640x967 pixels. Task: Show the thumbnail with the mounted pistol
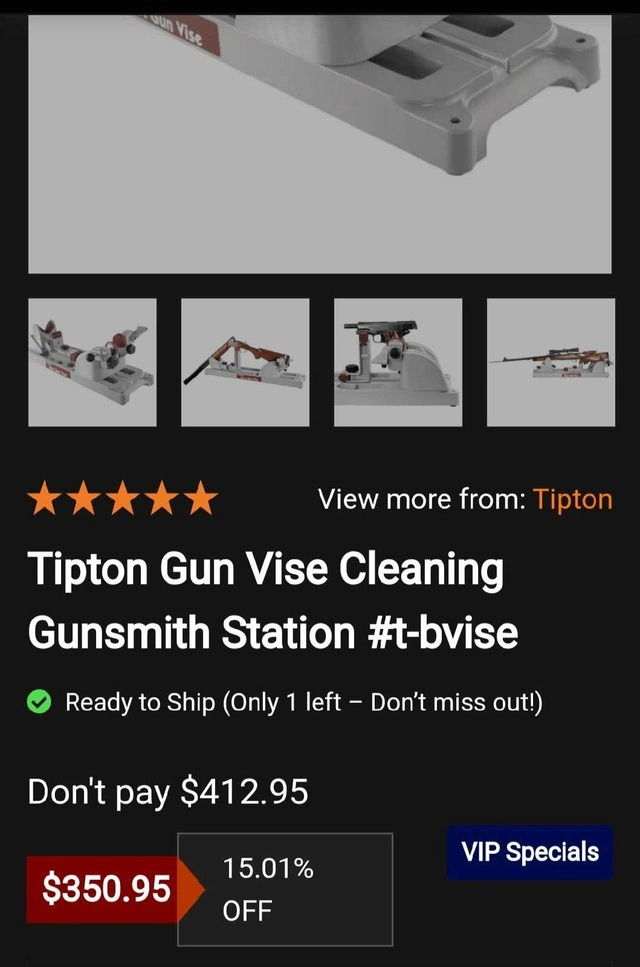(x=398, y=362)
